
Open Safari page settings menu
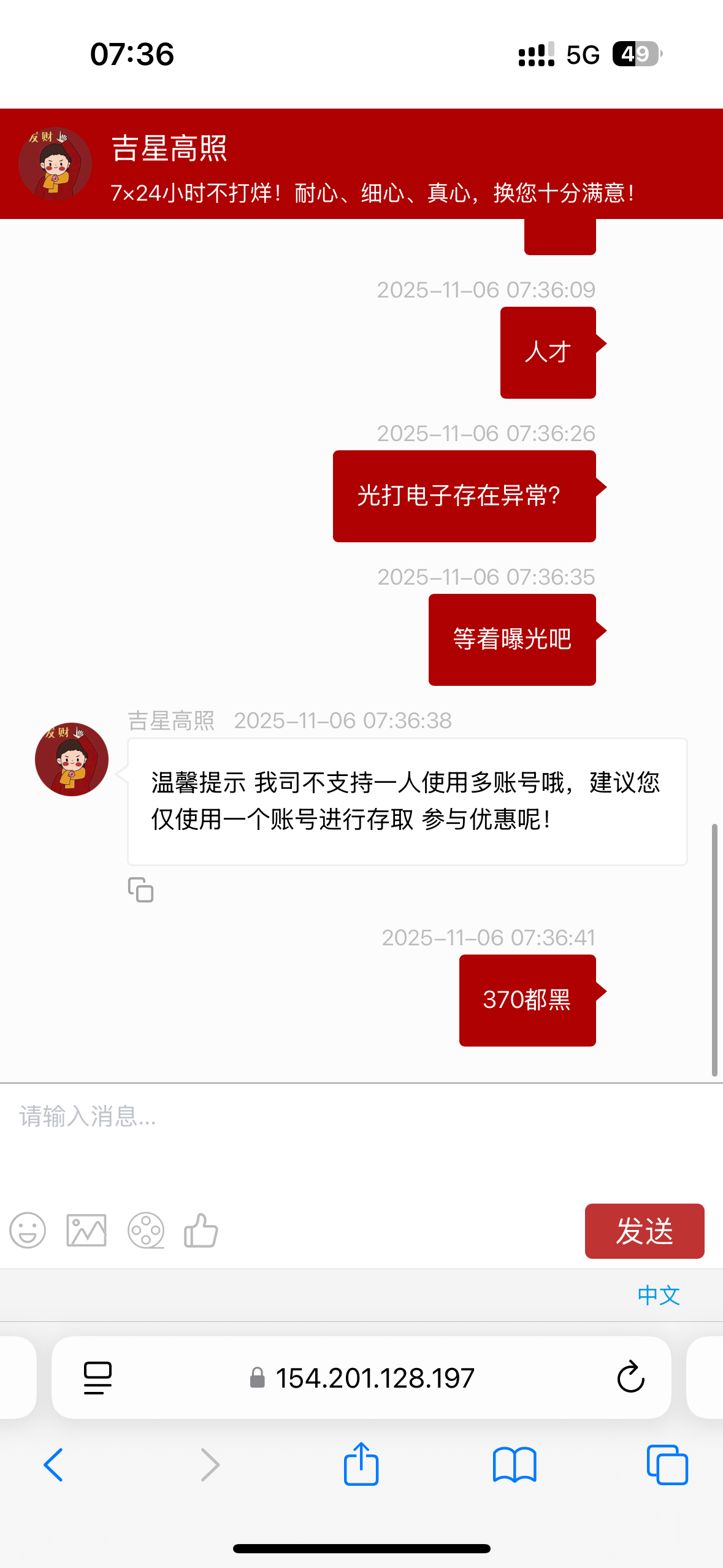click(98, 1378)
